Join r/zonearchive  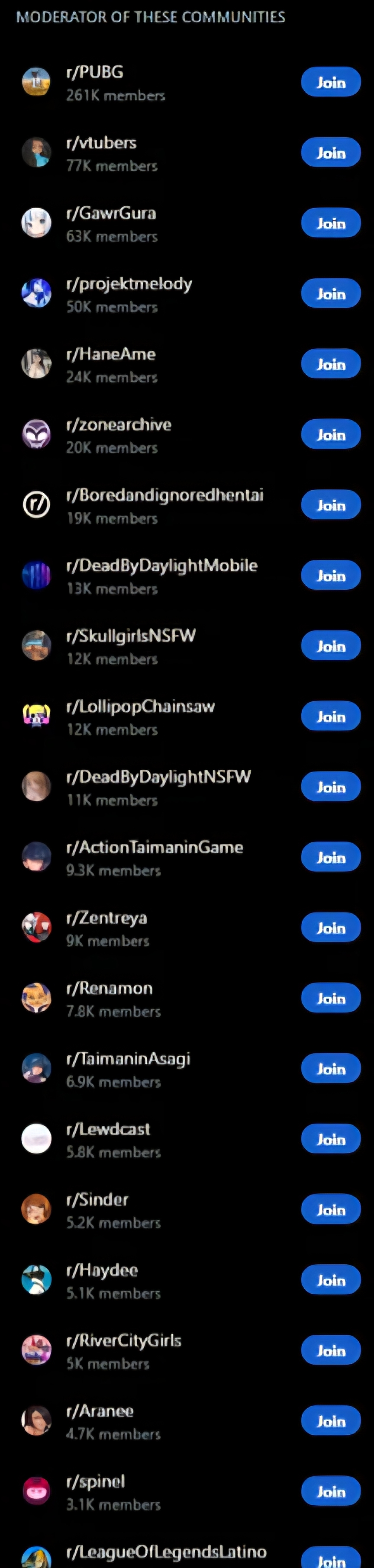[x=331, y=434]
